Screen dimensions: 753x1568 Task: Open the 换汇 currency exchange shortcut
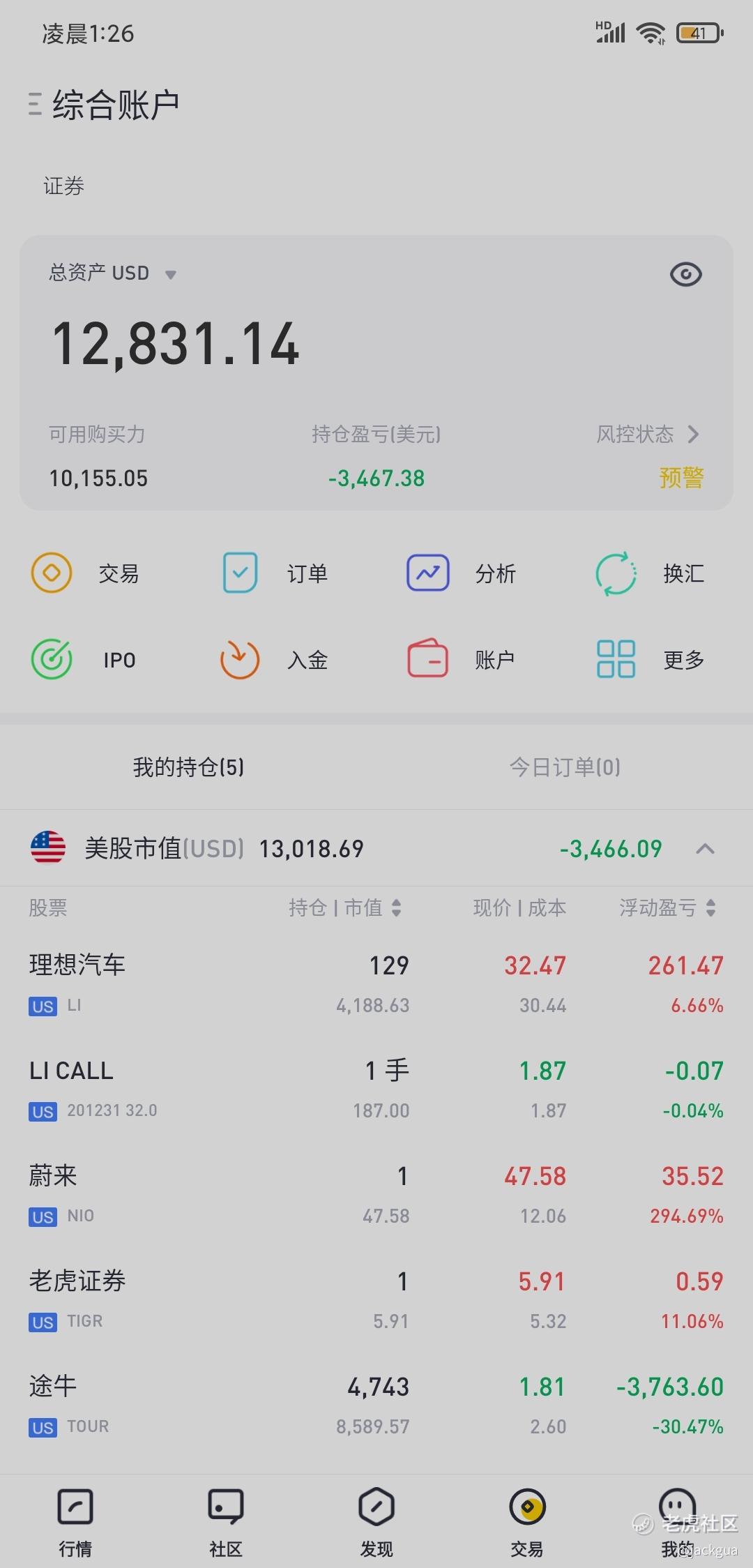tap(650, 573)
